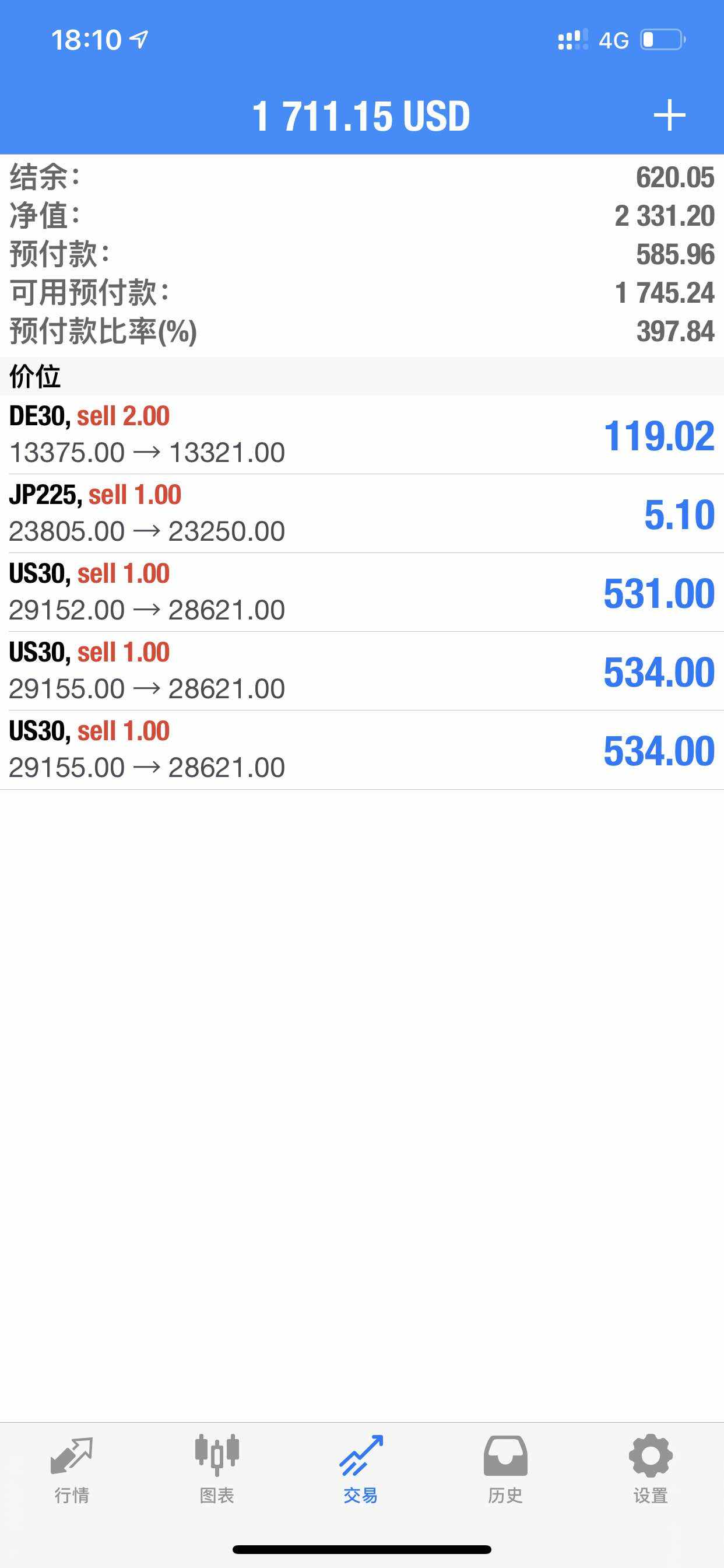724x1568 pixels.
Task: Select the US30 position opened at 29152.00
Action: tap(362, 591)
